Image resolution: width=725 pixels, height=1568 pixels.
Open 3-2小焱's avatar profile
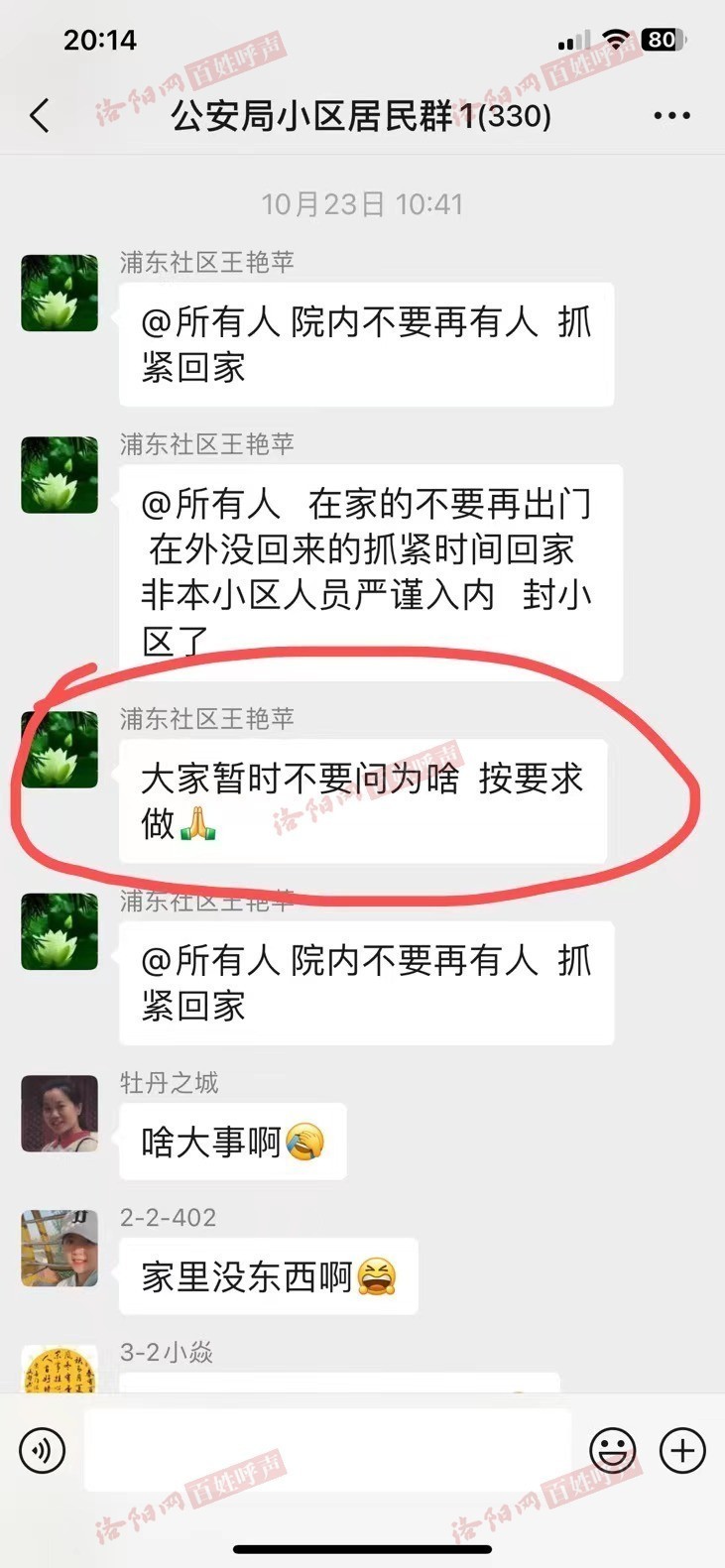pos(60,1371)
